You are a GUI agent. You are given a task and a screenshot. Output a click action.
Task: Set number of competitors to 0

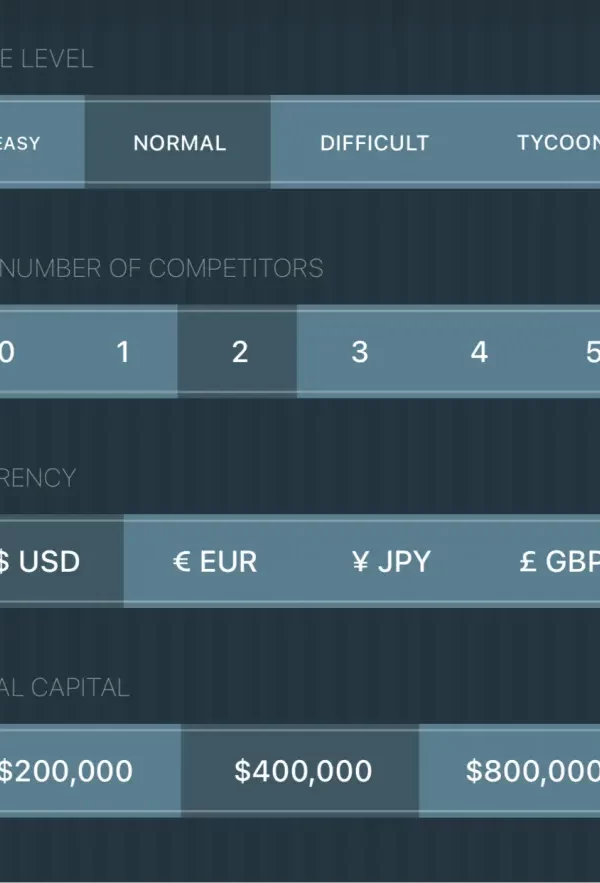pyautogui.click(x=10, y=352)
